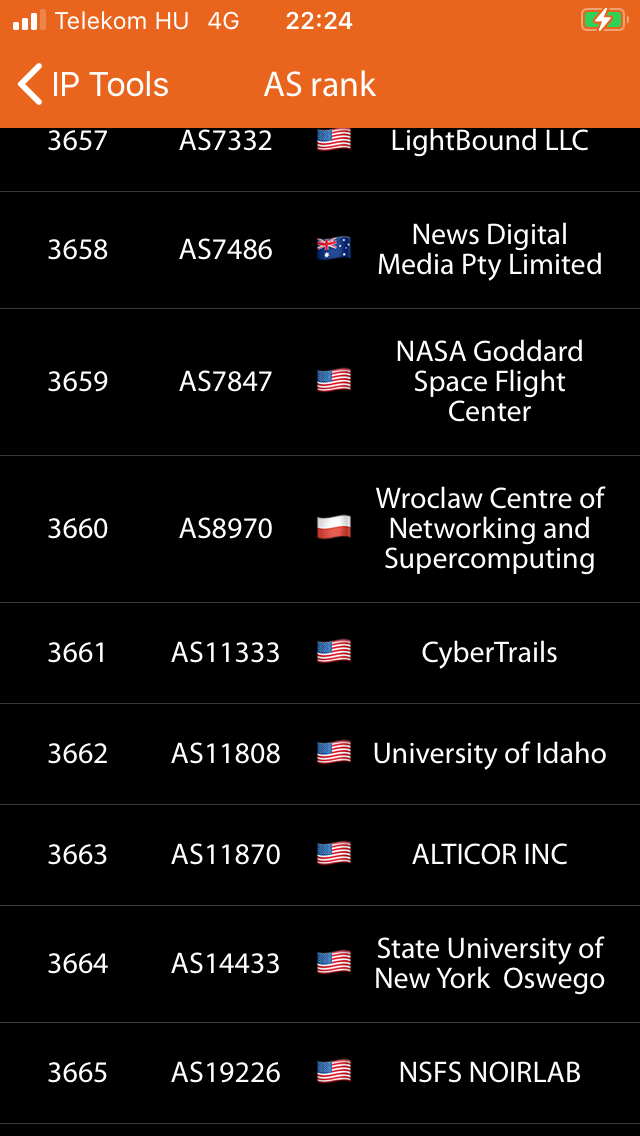Image resolution: width=640 pixels, height=1136 pixels.
Task: View NSFS NOIRLAB AS19226 details
Action: click(x=320, y=1073)
